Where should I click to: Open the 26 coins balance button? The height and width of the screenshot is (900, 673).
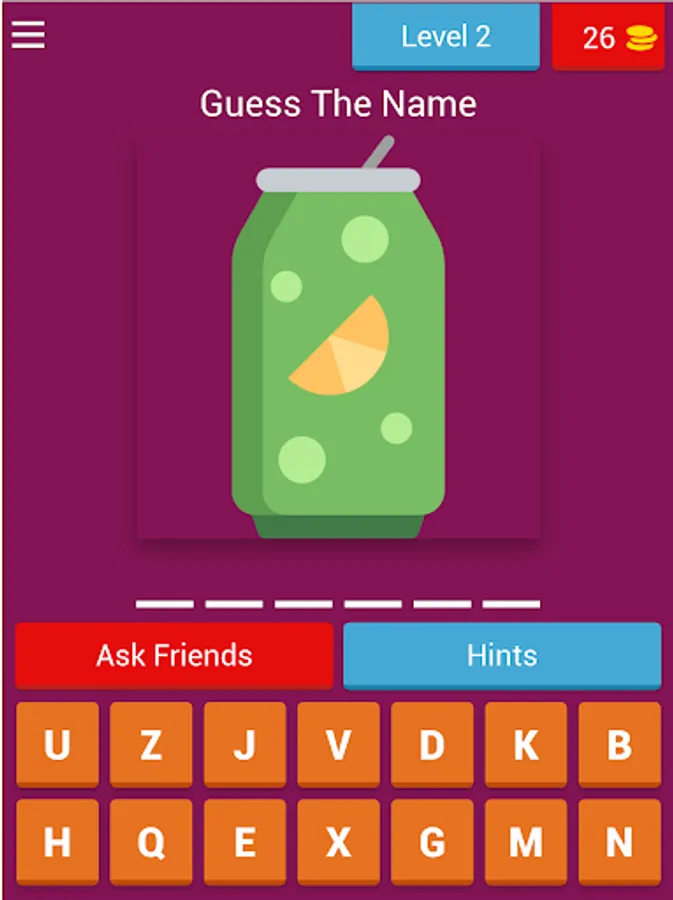point(608,38)
